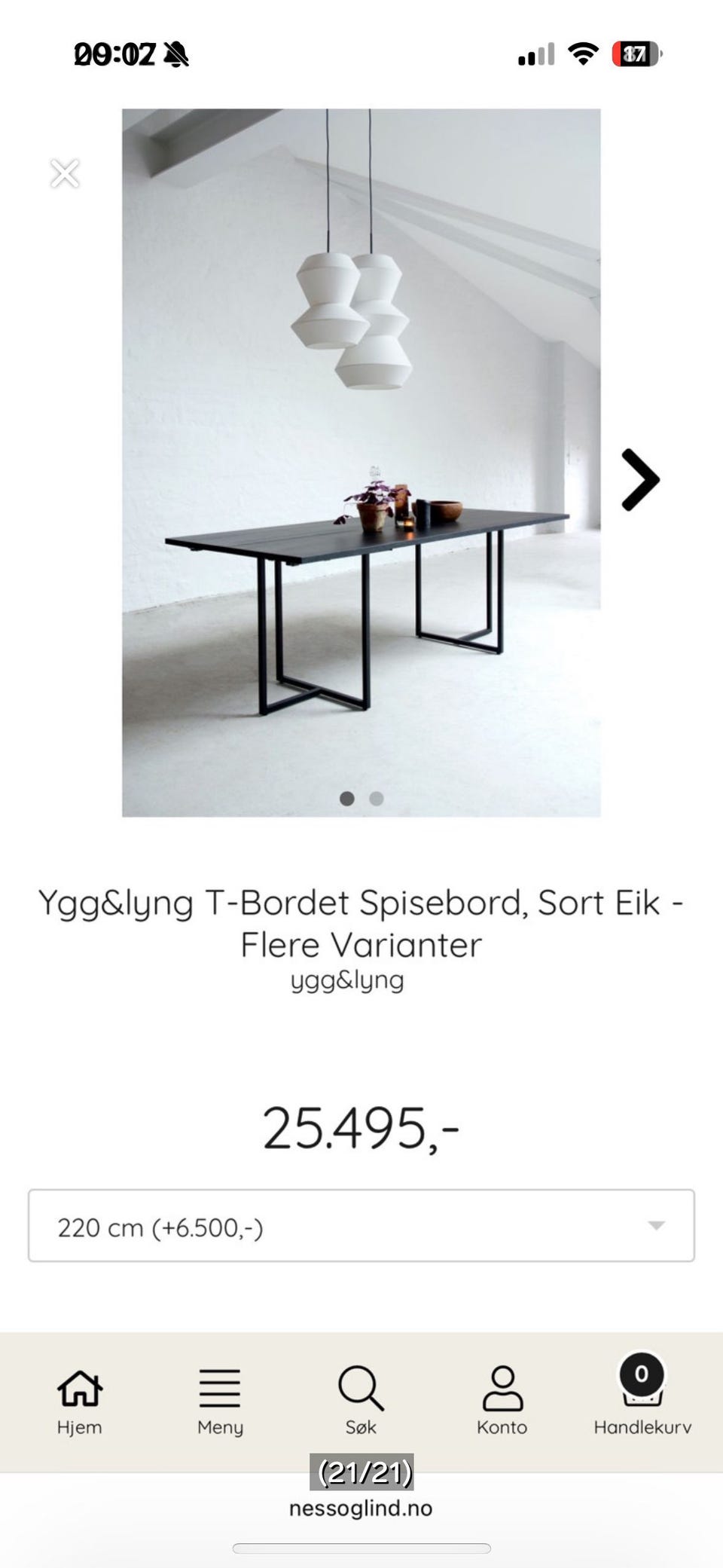Advance the image carousel with the right arrow
723x1568 pixels.
coord(640,478)
